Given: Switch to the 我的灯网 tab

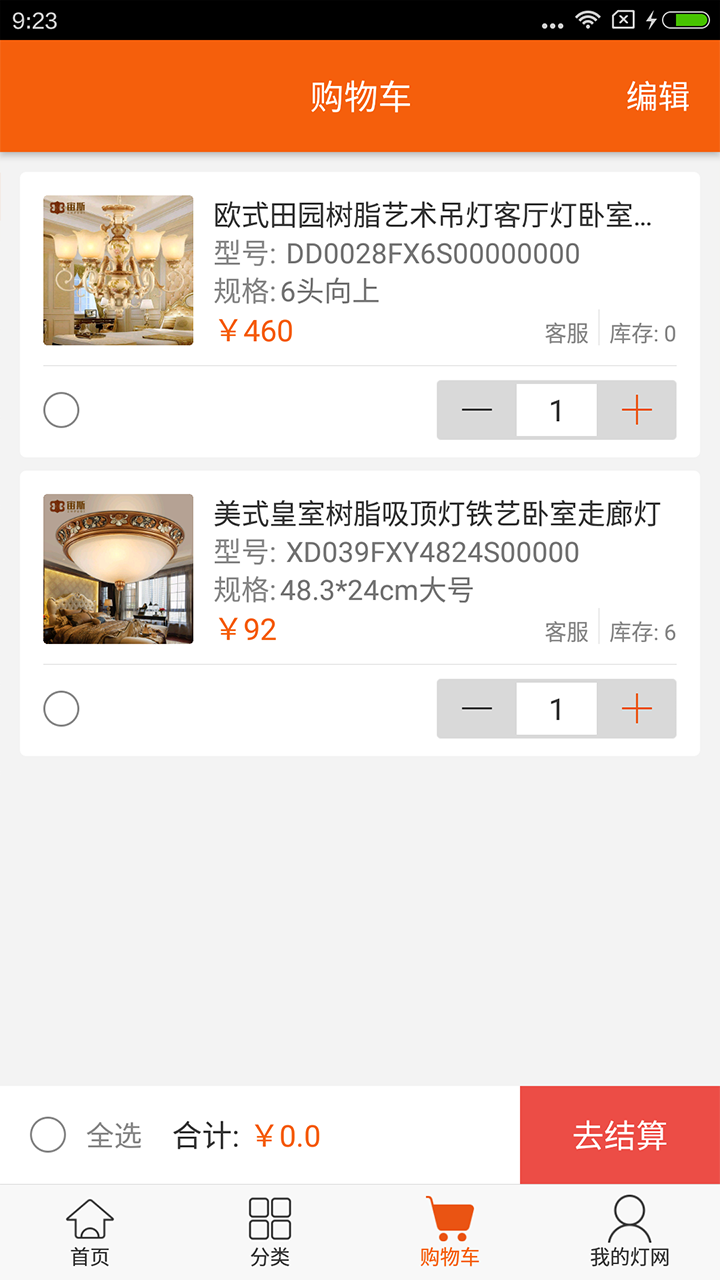Looking at the screenshot, I should [629, 1232].
